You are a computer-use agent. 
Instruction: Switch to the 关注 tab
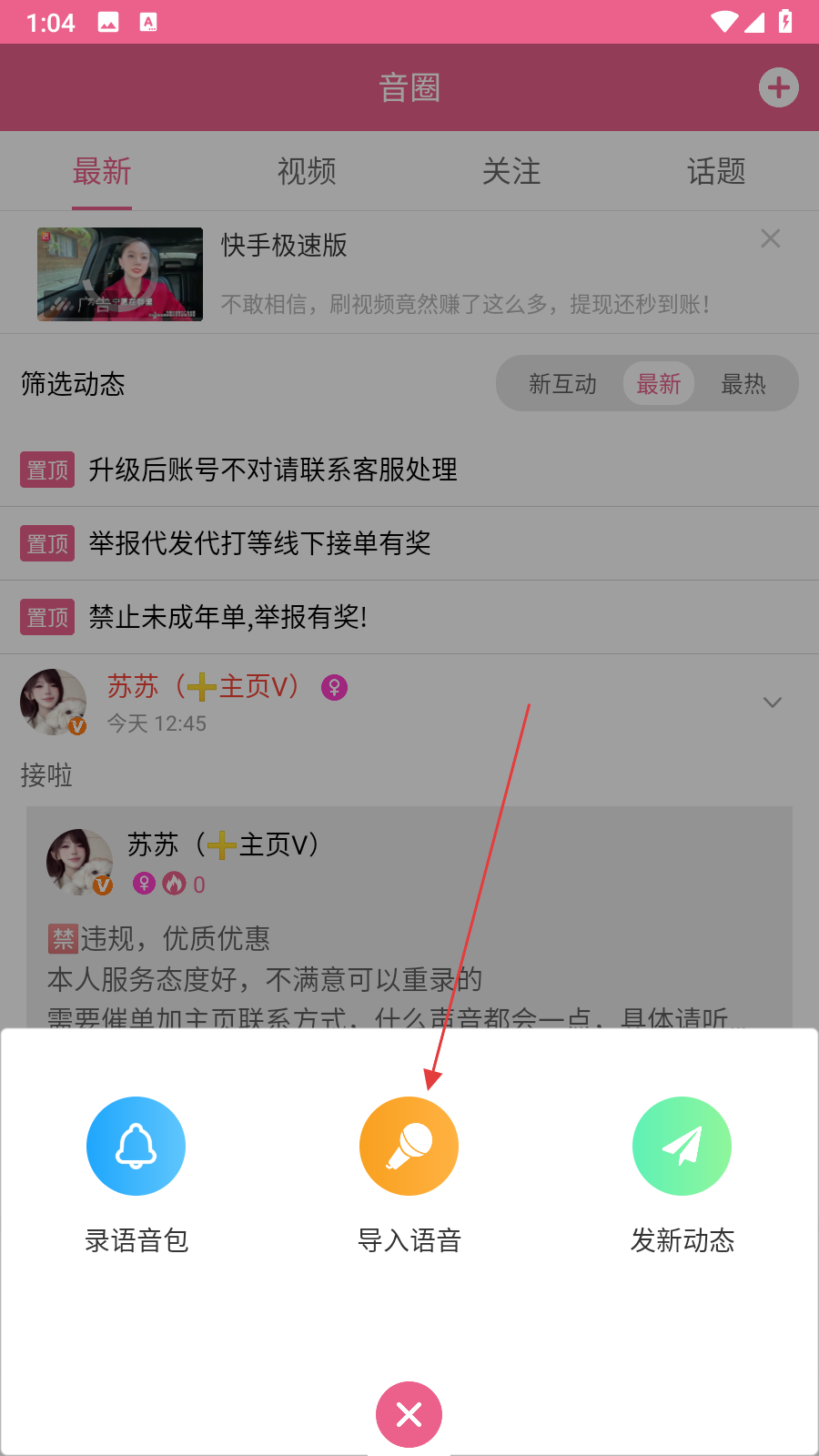pos(511,171)
